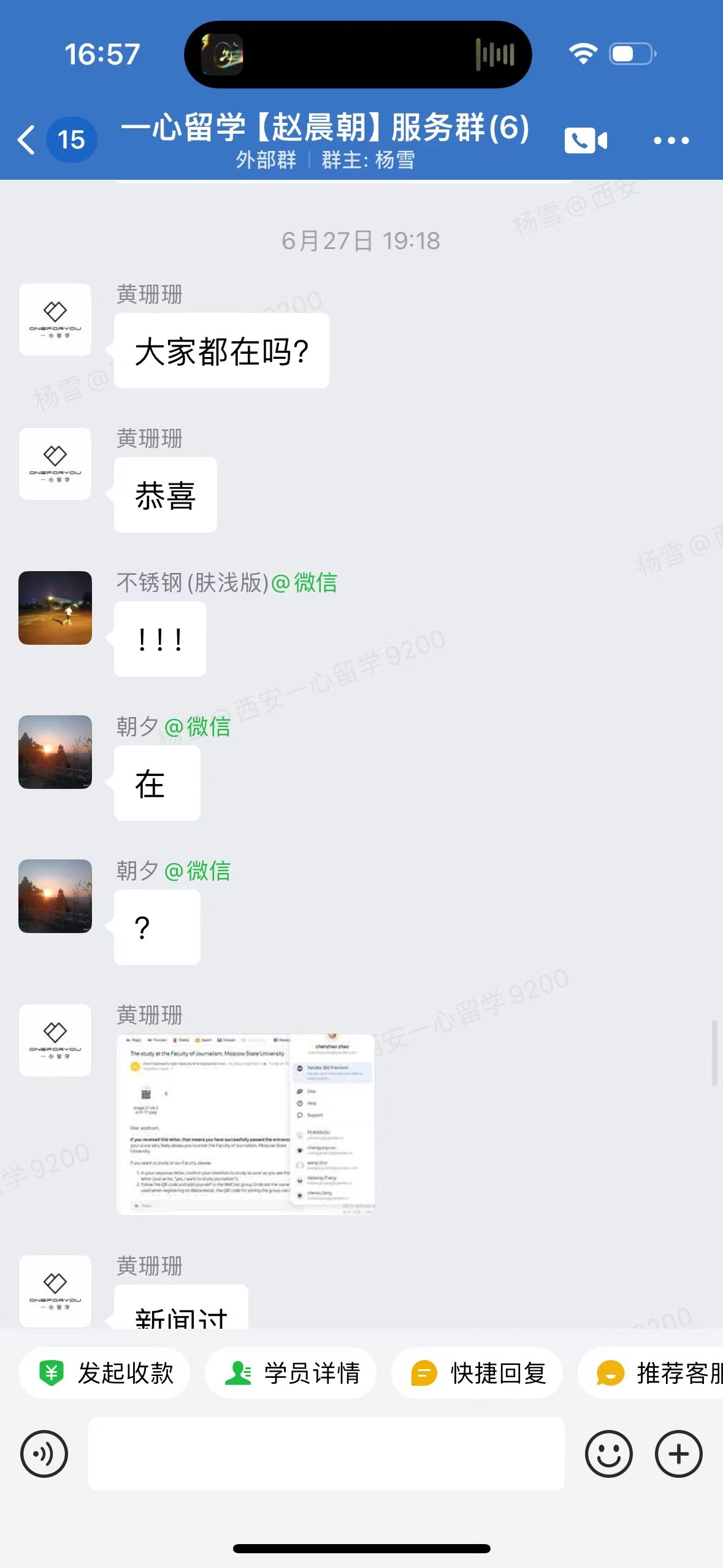Focus the message text field
This screenshot has height=1568, width=723.
[x=326, y=1453]
